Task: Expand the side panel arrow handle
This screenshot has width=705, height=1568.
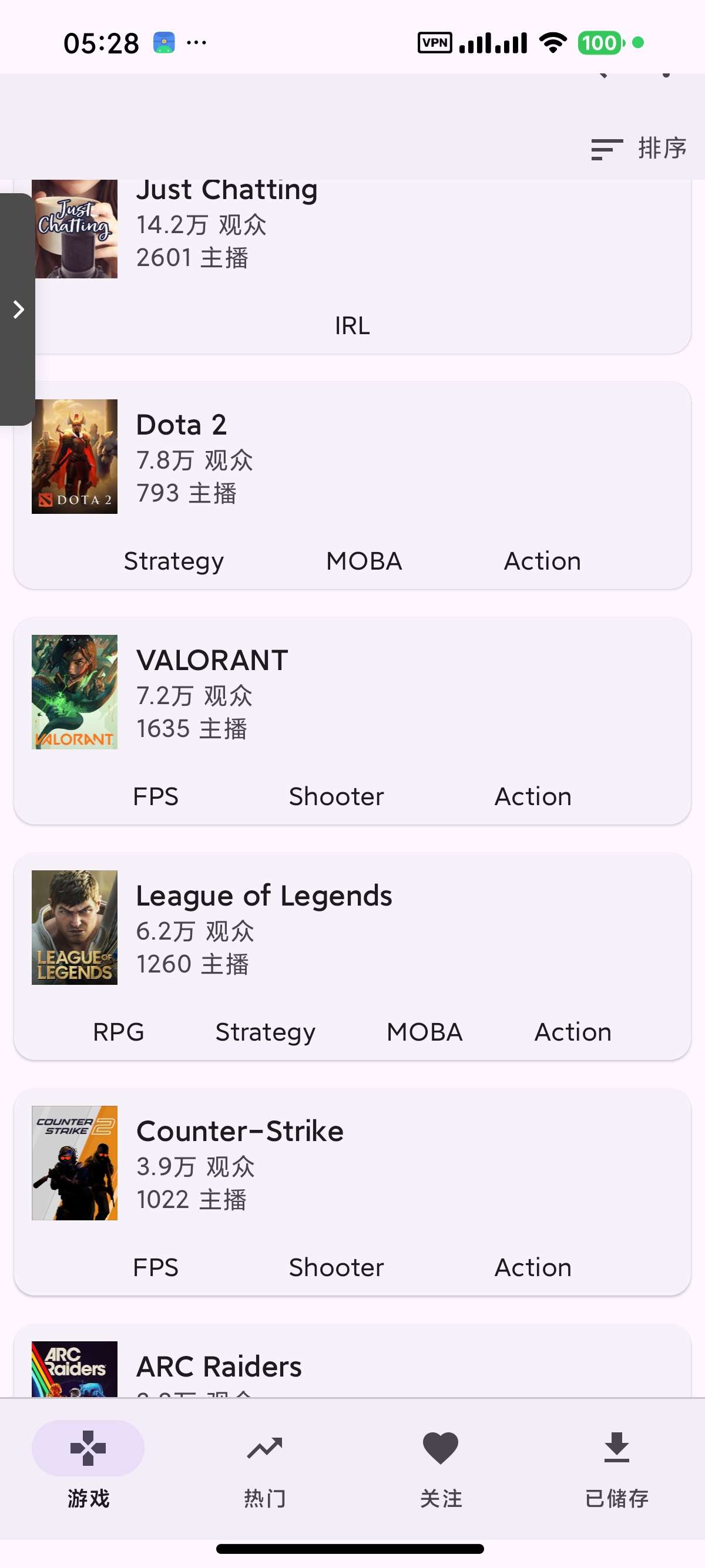Action: click(x=18, y=309)
